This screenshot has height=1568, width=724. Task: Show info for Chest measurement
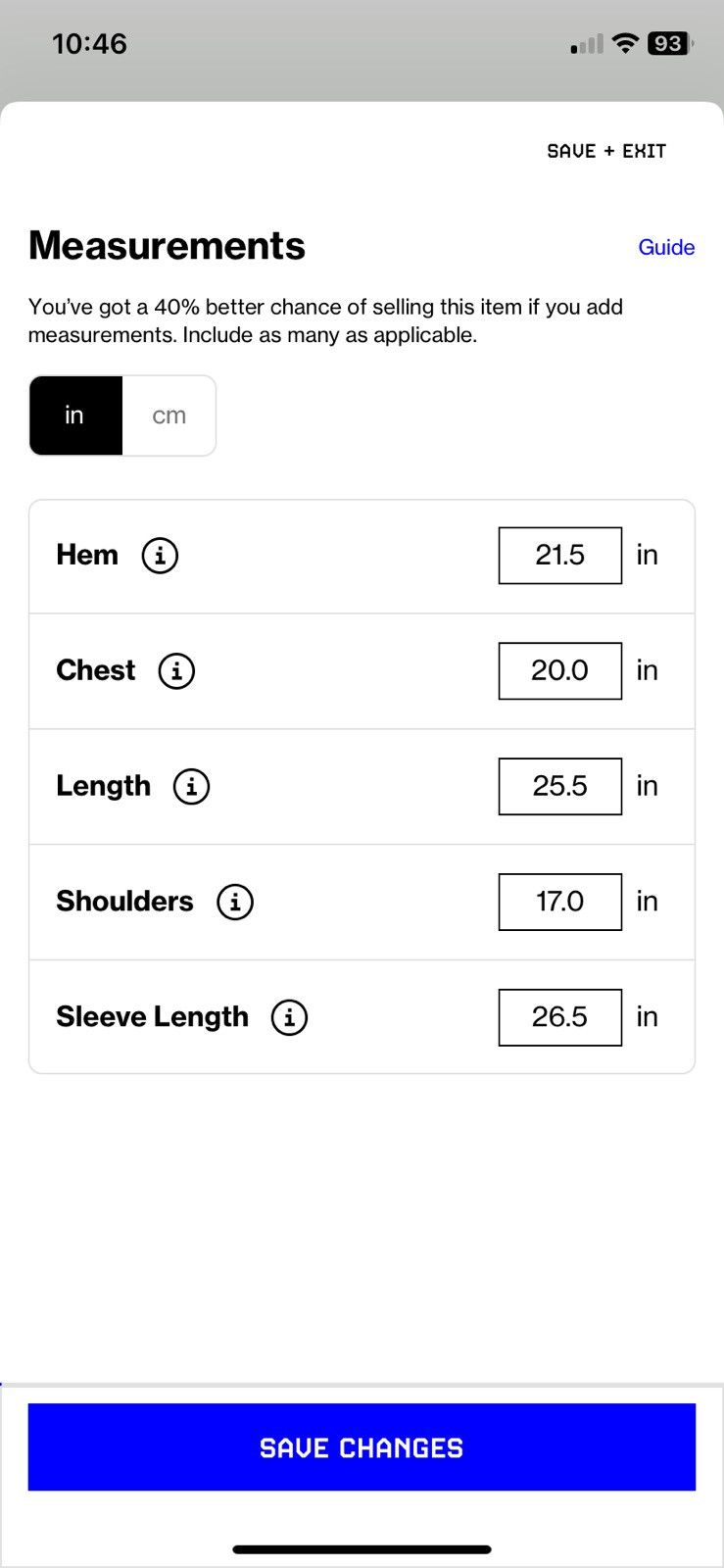point(176,671)
